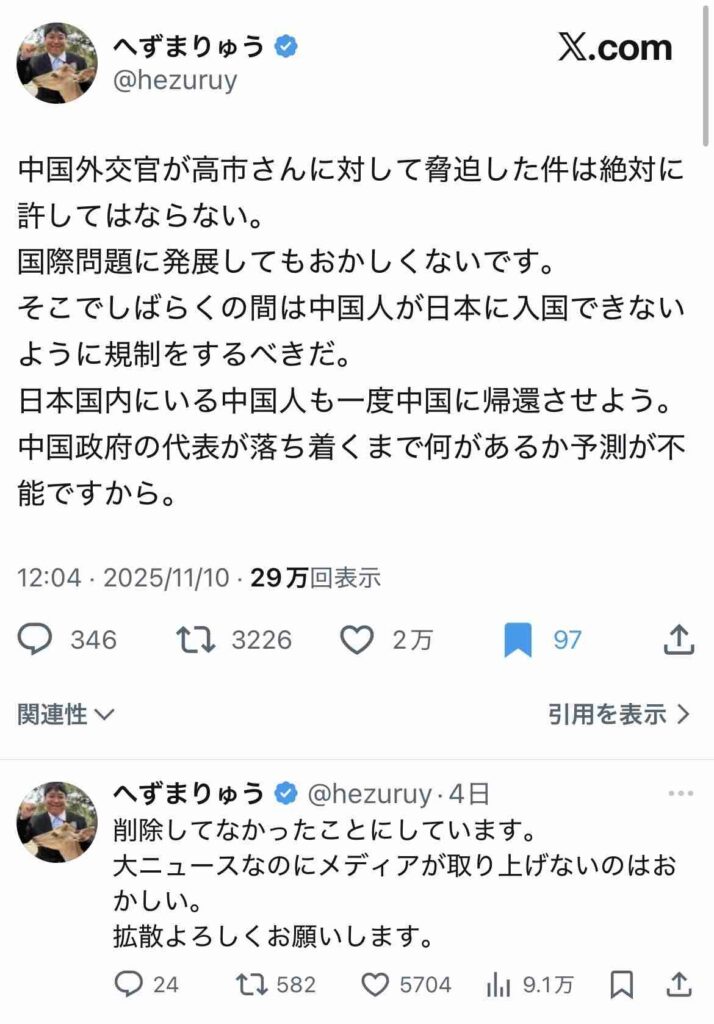This screenshot has width=714, height=1024.
Task: Open the 関連性 reply sorting dropdown
Action: 66,714
